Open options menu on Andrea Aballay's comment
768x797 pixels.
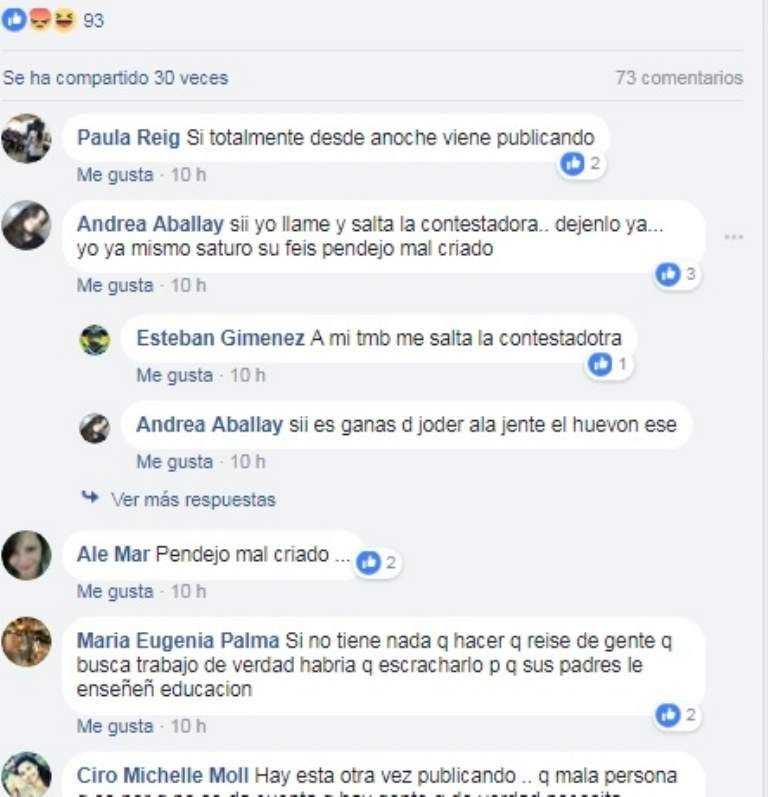(733, 237)
